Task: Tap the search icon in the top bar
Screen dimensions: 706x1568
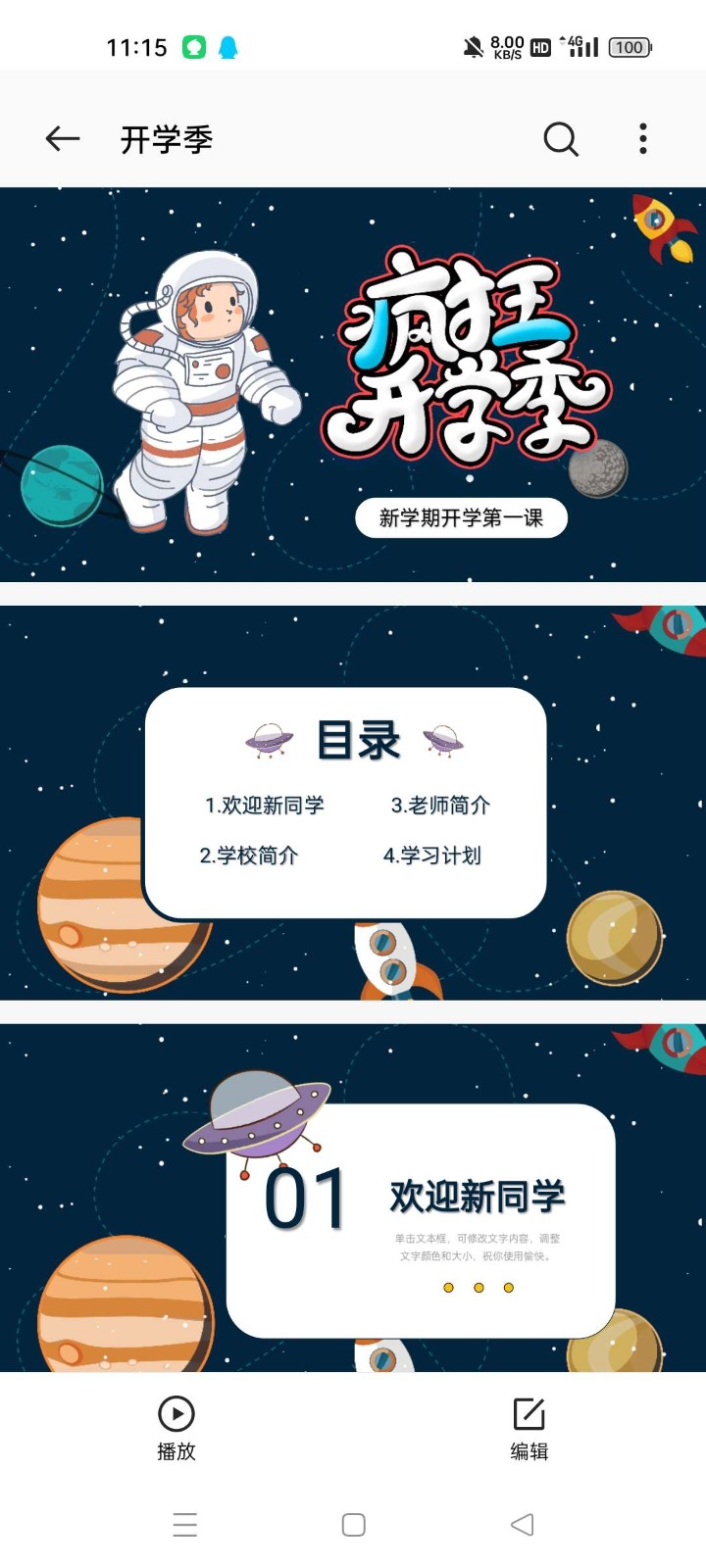Action: (x=561, y=139)
